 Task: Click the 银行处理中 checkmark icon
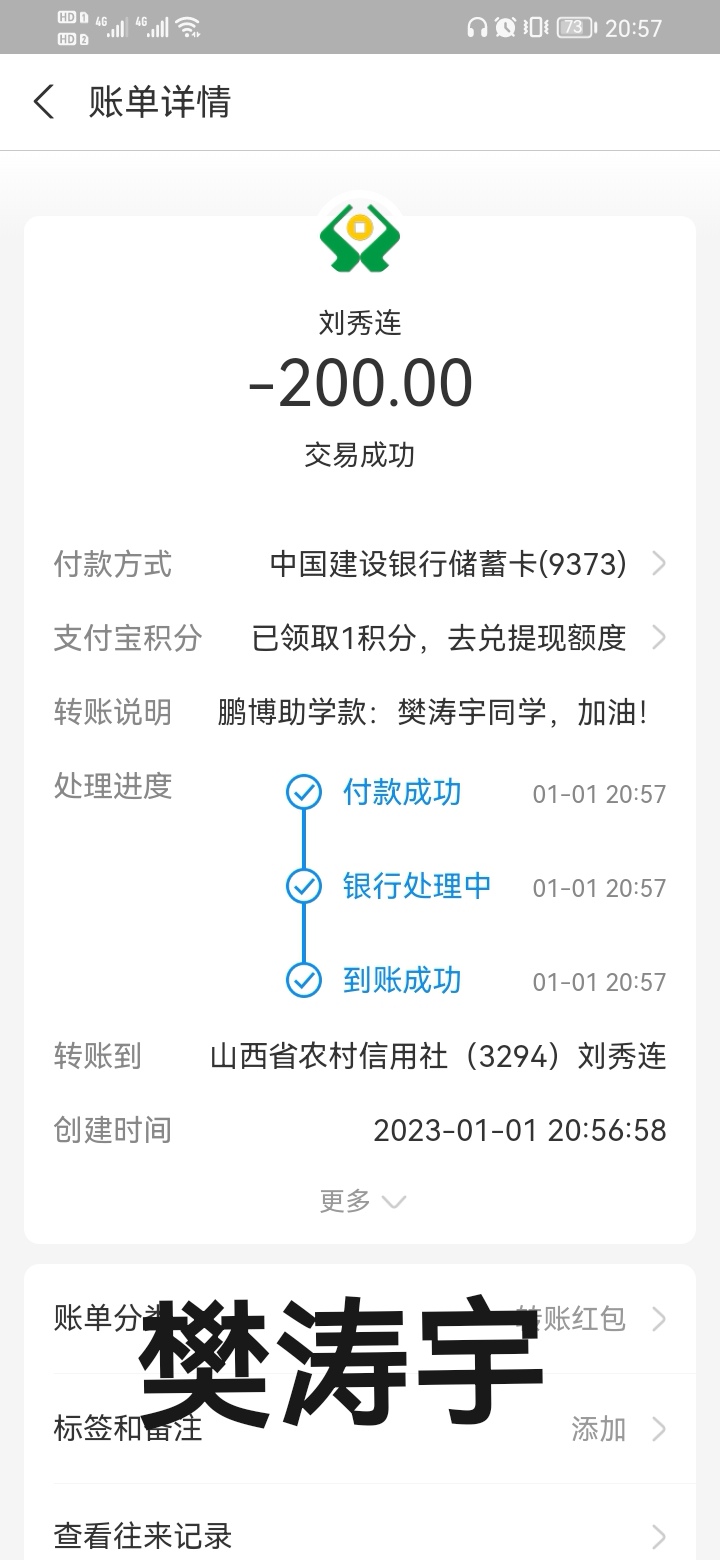(303, 887)
